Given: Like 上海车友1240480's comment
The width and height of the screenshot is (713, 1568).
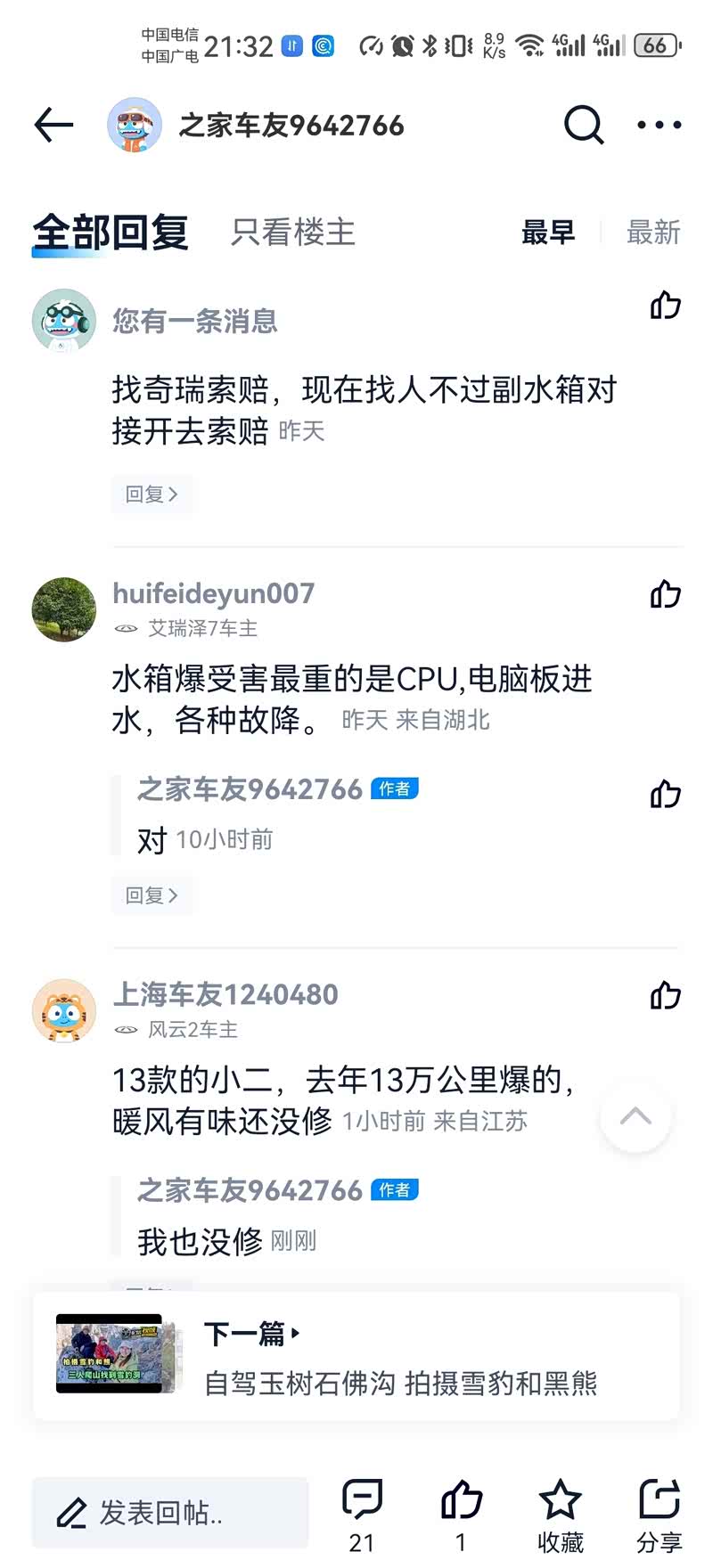Looking at the screenshot, I should pyautogui.click(x=665, y=995).
